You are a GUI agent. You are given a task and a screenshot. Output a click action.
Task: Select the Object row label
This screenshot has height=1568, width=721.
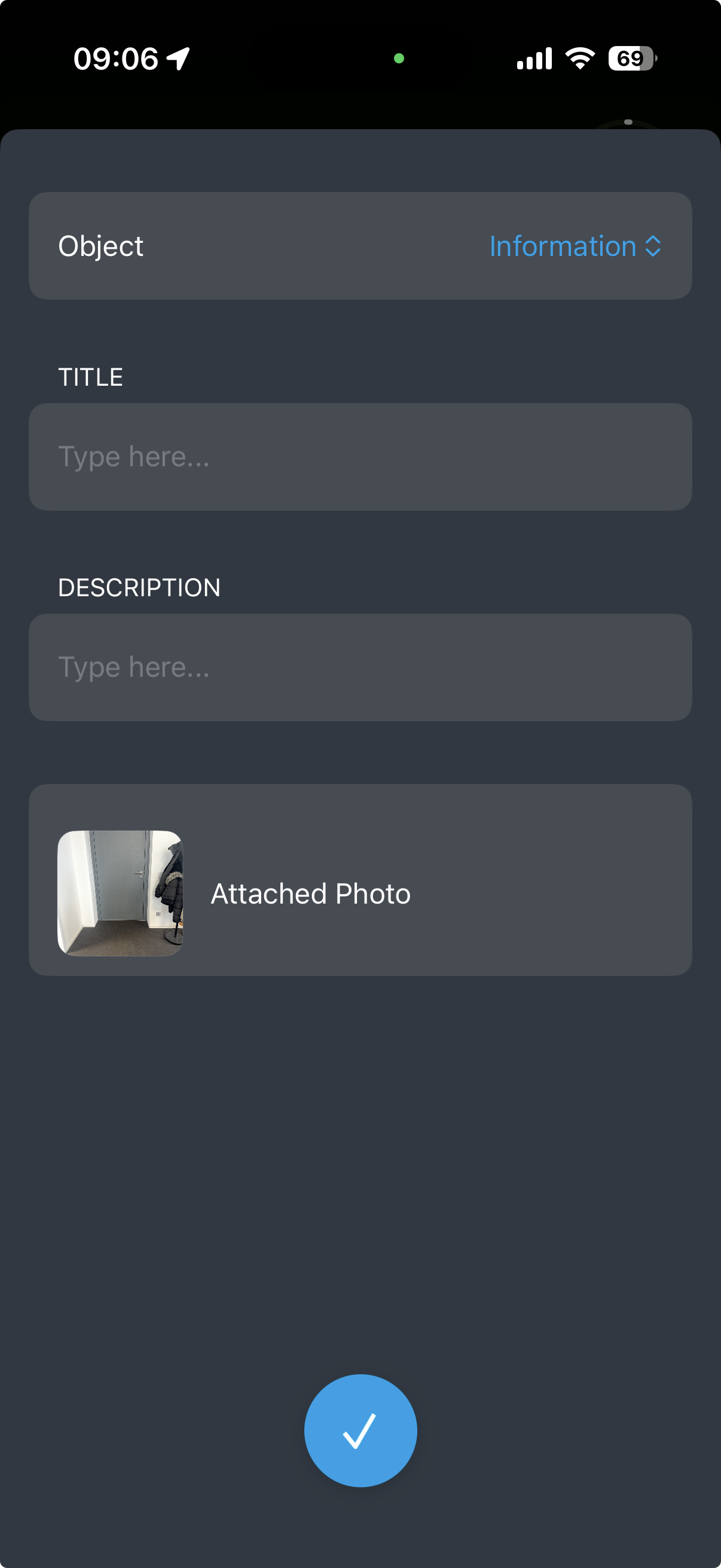100,246
